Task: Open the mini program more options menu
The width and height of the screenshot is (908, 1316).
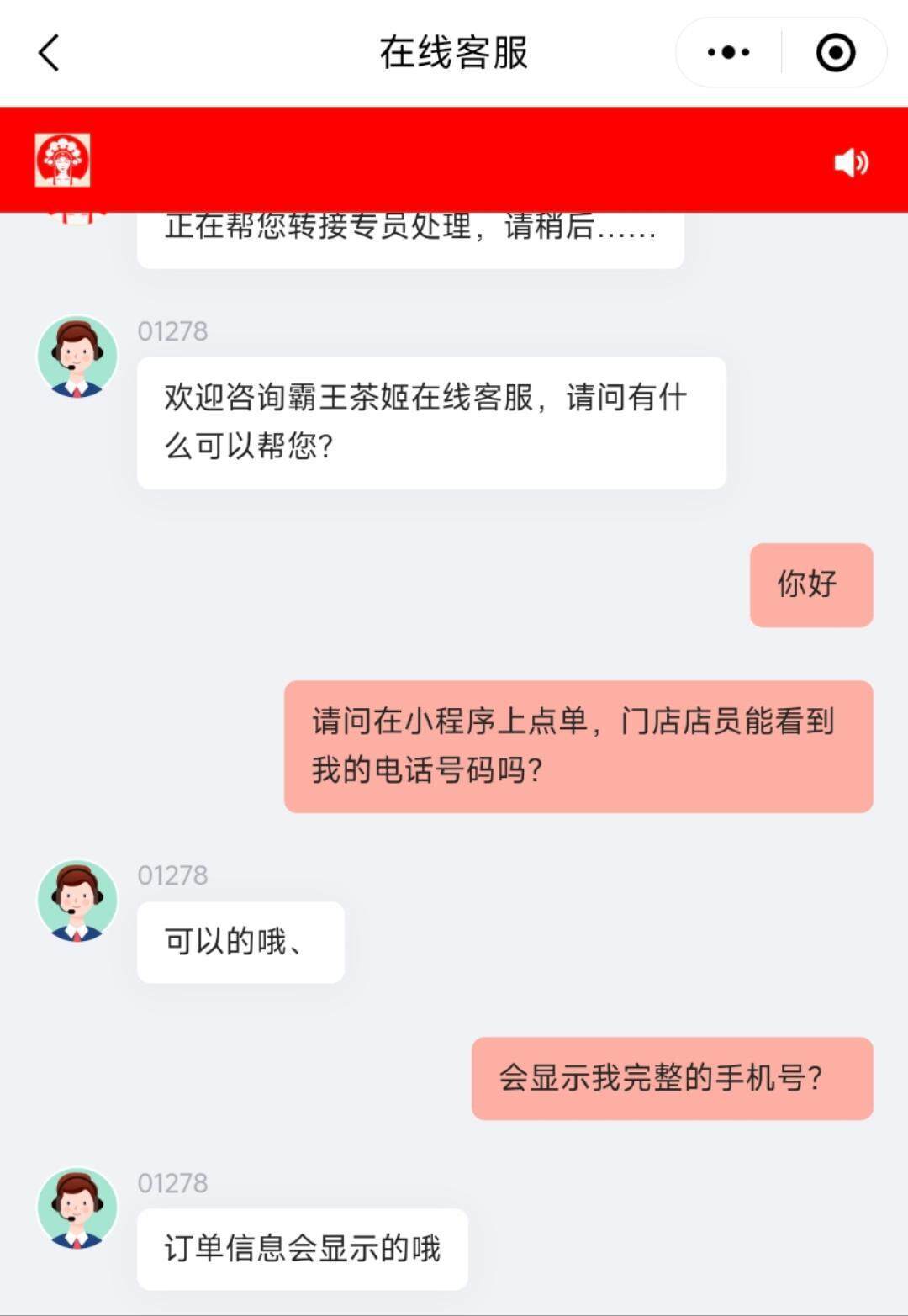Action: click(728, 53)
